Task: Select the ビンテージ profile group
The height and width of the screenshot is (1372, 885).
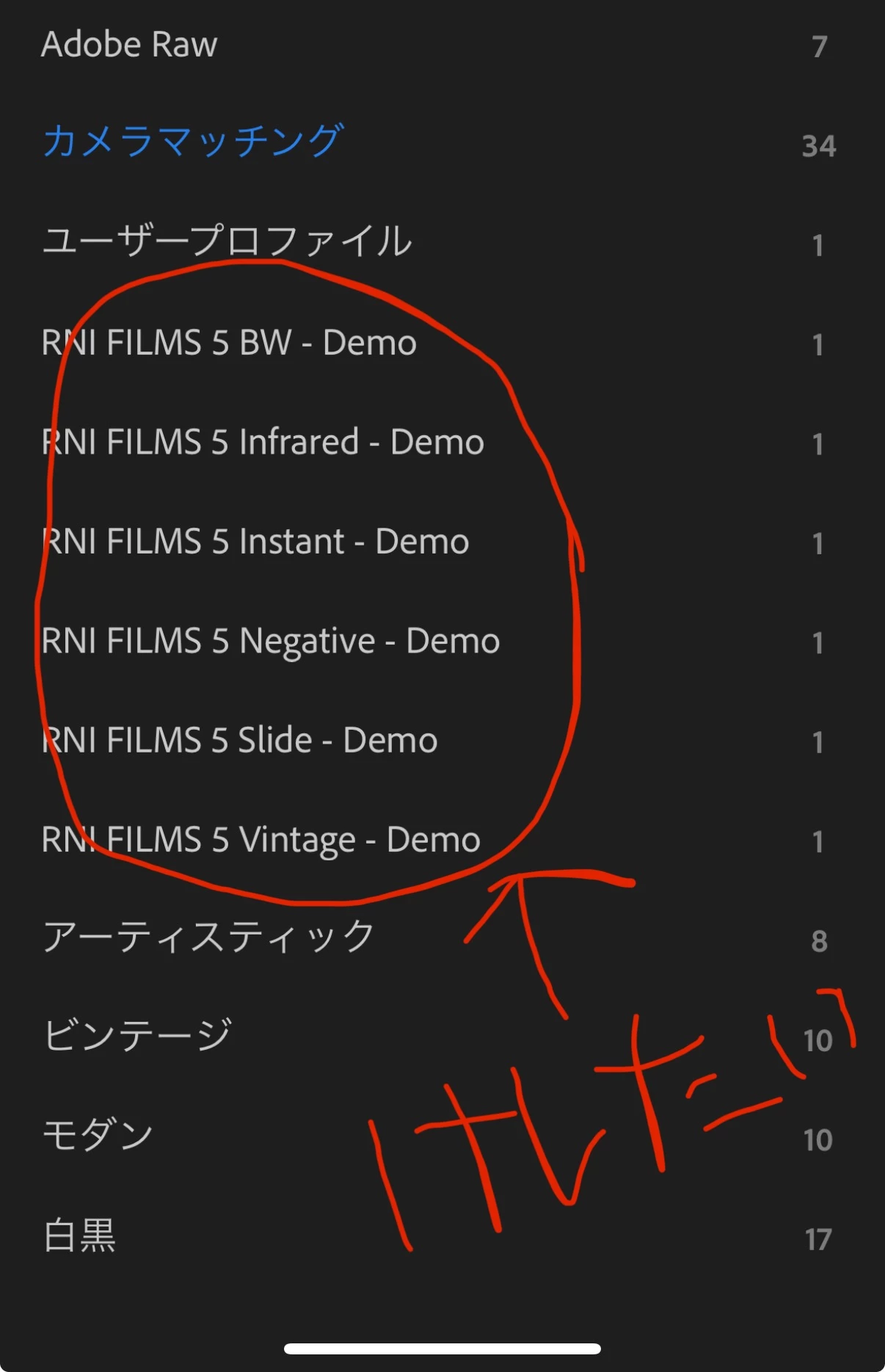Action: (x=138, y=1036)
